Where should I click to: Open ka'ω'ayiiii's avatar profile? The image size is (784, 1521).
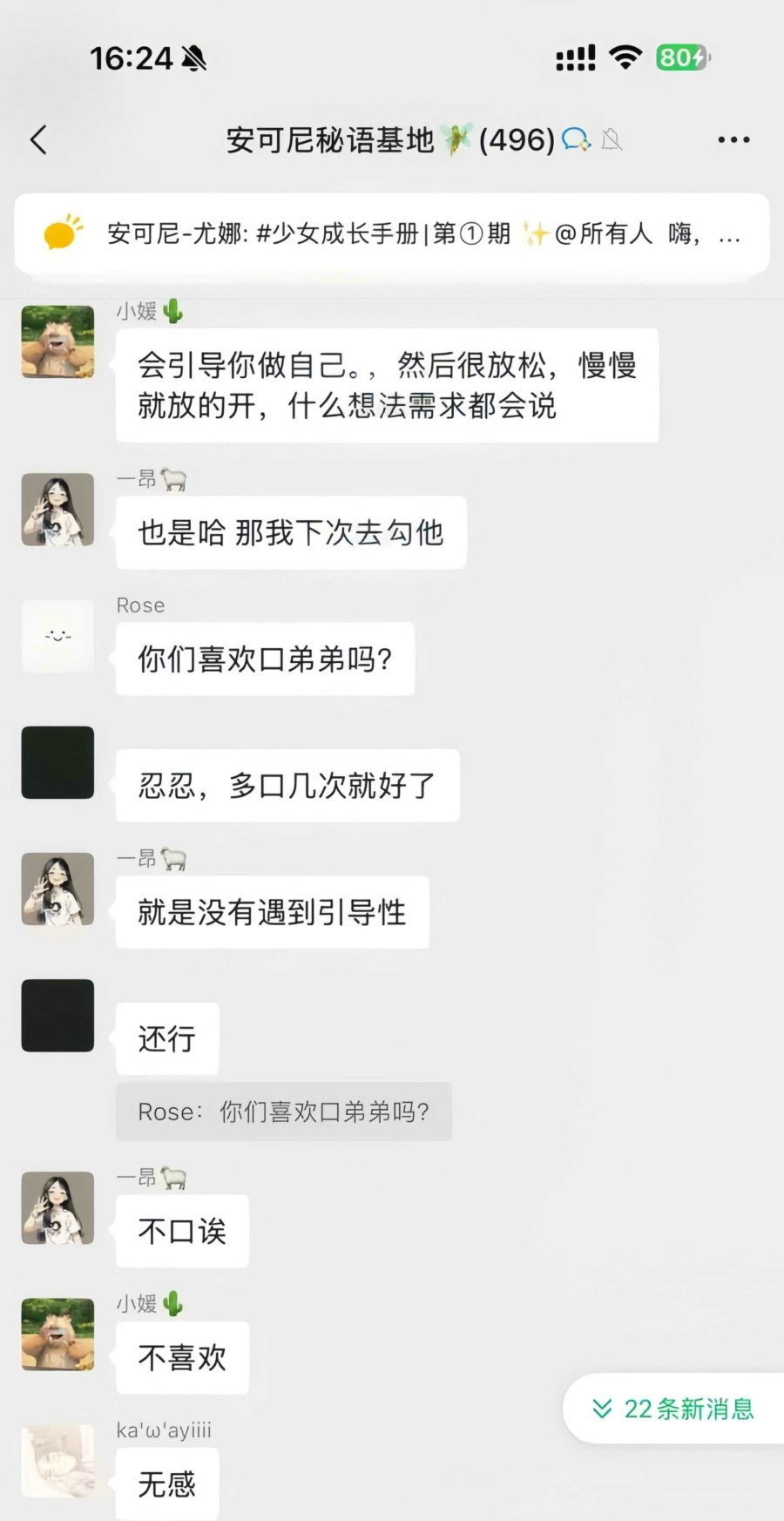click(57, 1460)
